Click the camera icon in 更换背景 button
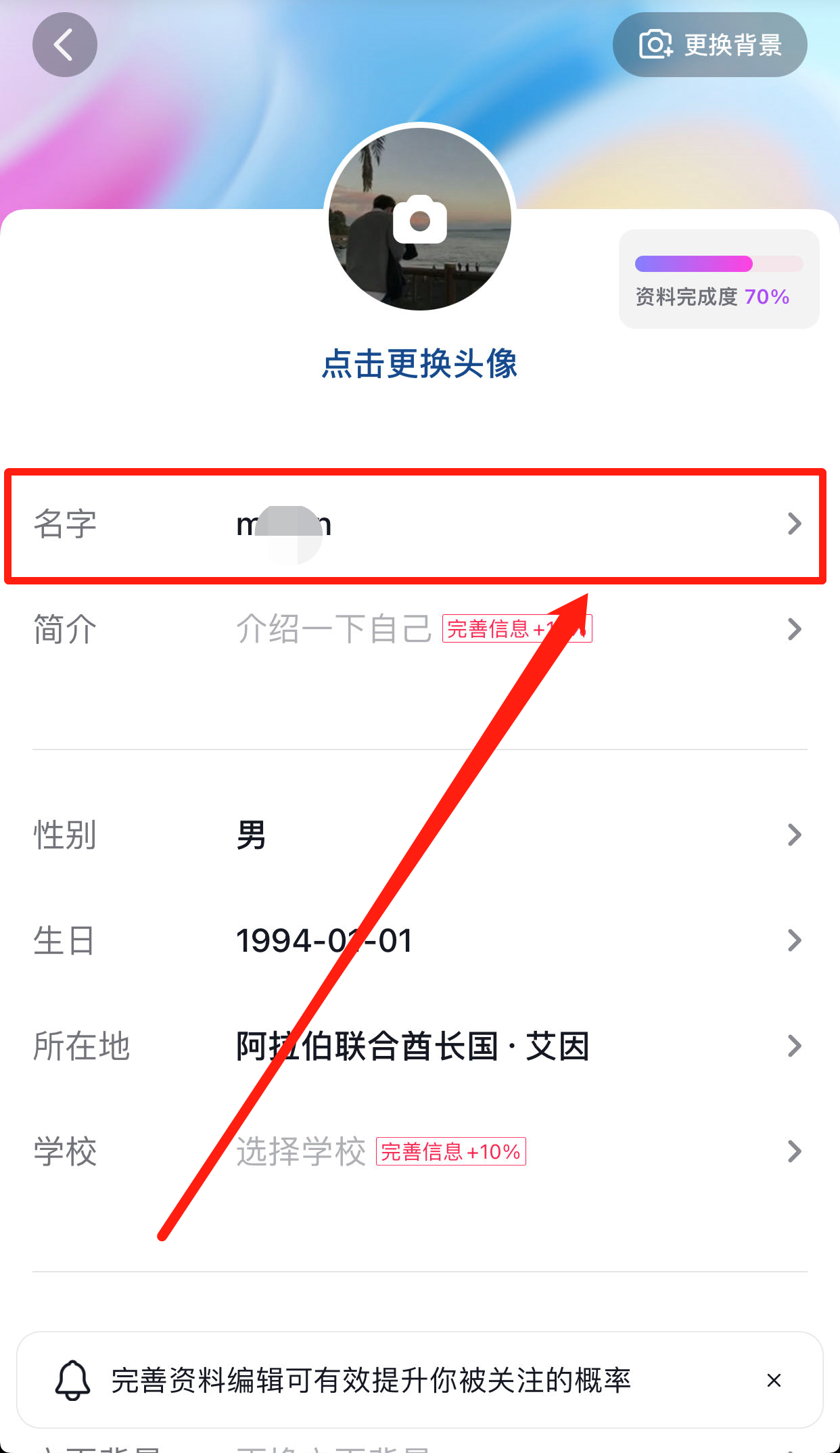Viewport: 840px width, 1453px height. (x=655, y=44)
